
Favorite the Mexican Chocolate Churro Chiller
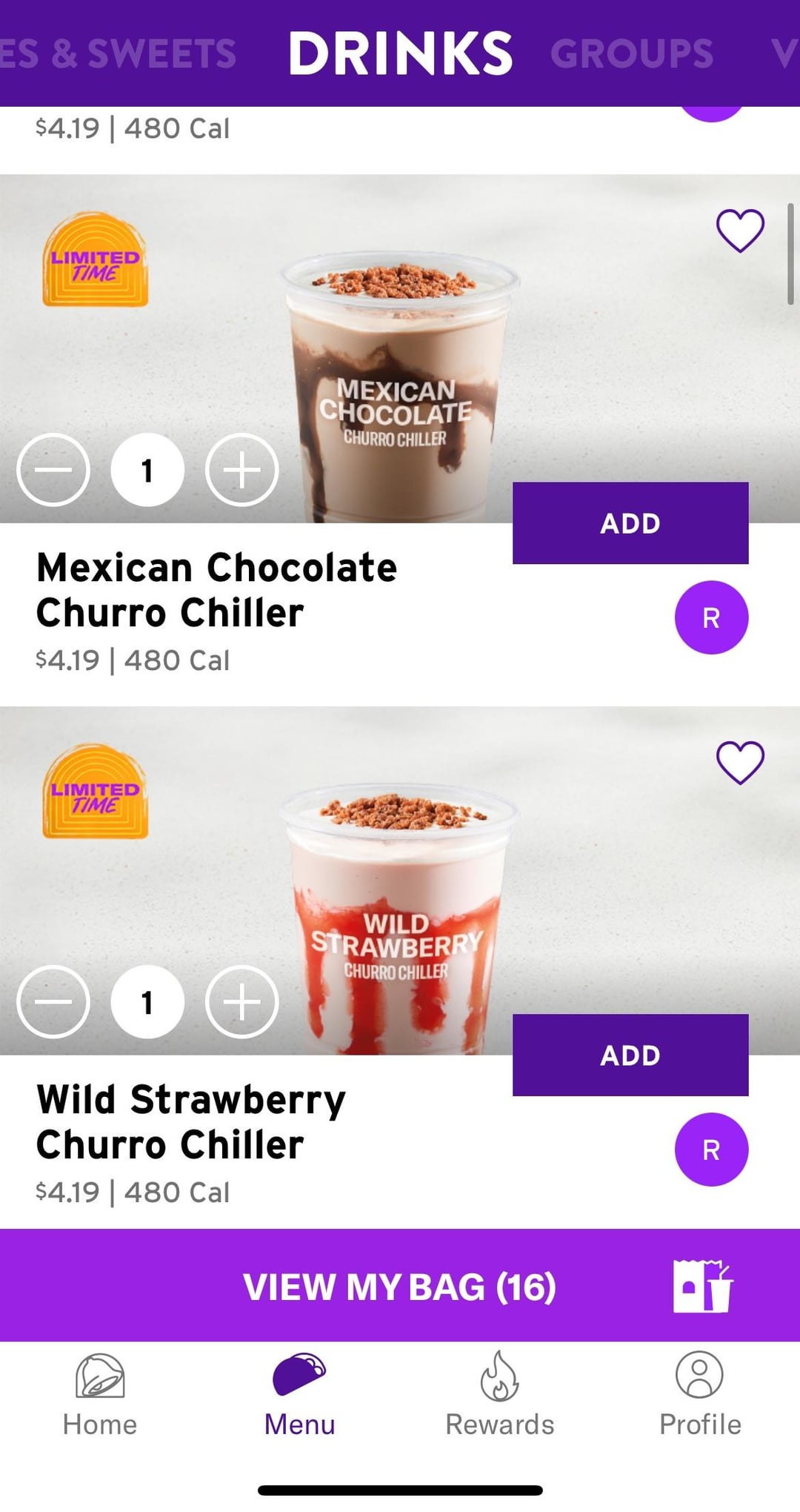(740, 230)
